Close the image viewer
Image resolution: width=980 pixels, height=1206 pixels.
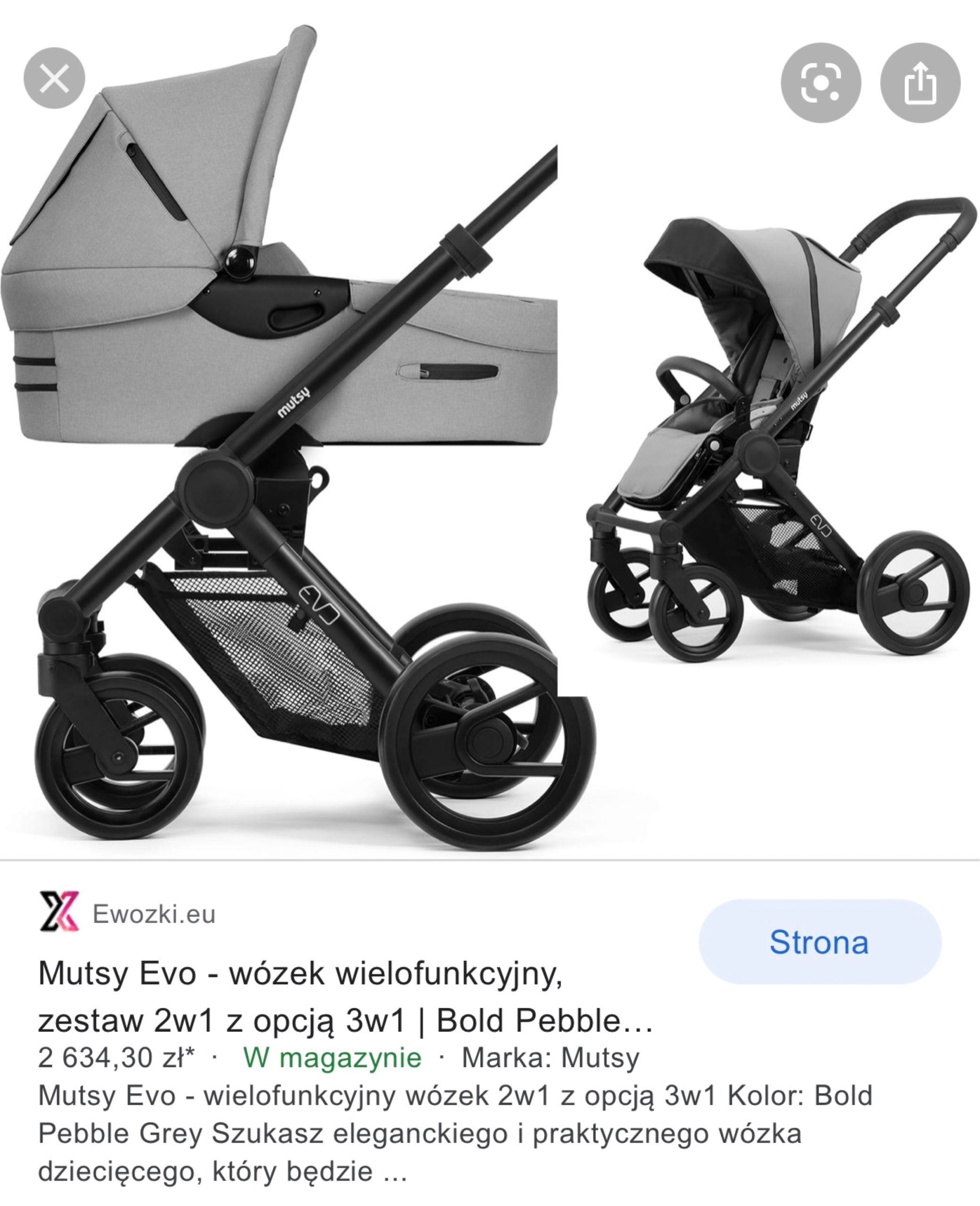(x=54, y=78)
